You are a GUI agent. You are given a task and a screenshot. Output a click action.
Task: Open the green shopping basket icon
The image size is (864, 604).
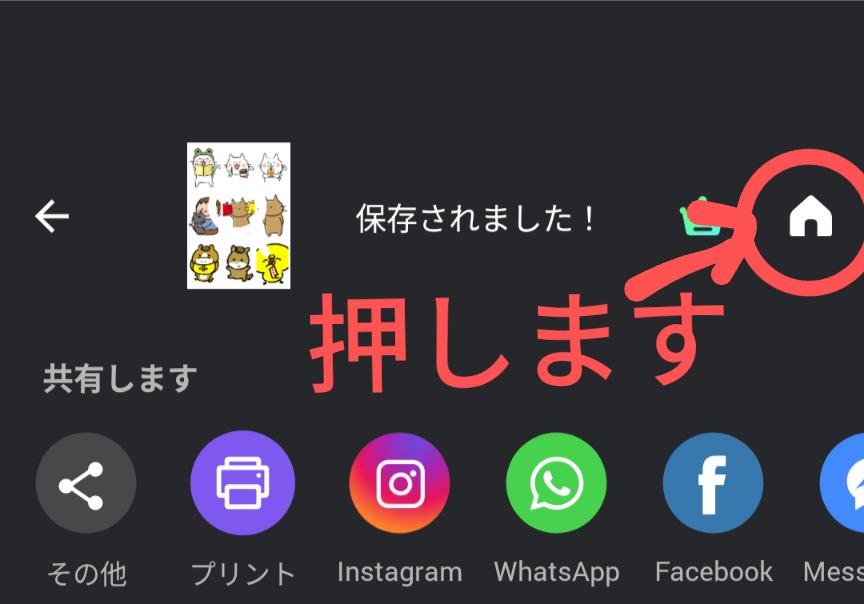[699, 216]
